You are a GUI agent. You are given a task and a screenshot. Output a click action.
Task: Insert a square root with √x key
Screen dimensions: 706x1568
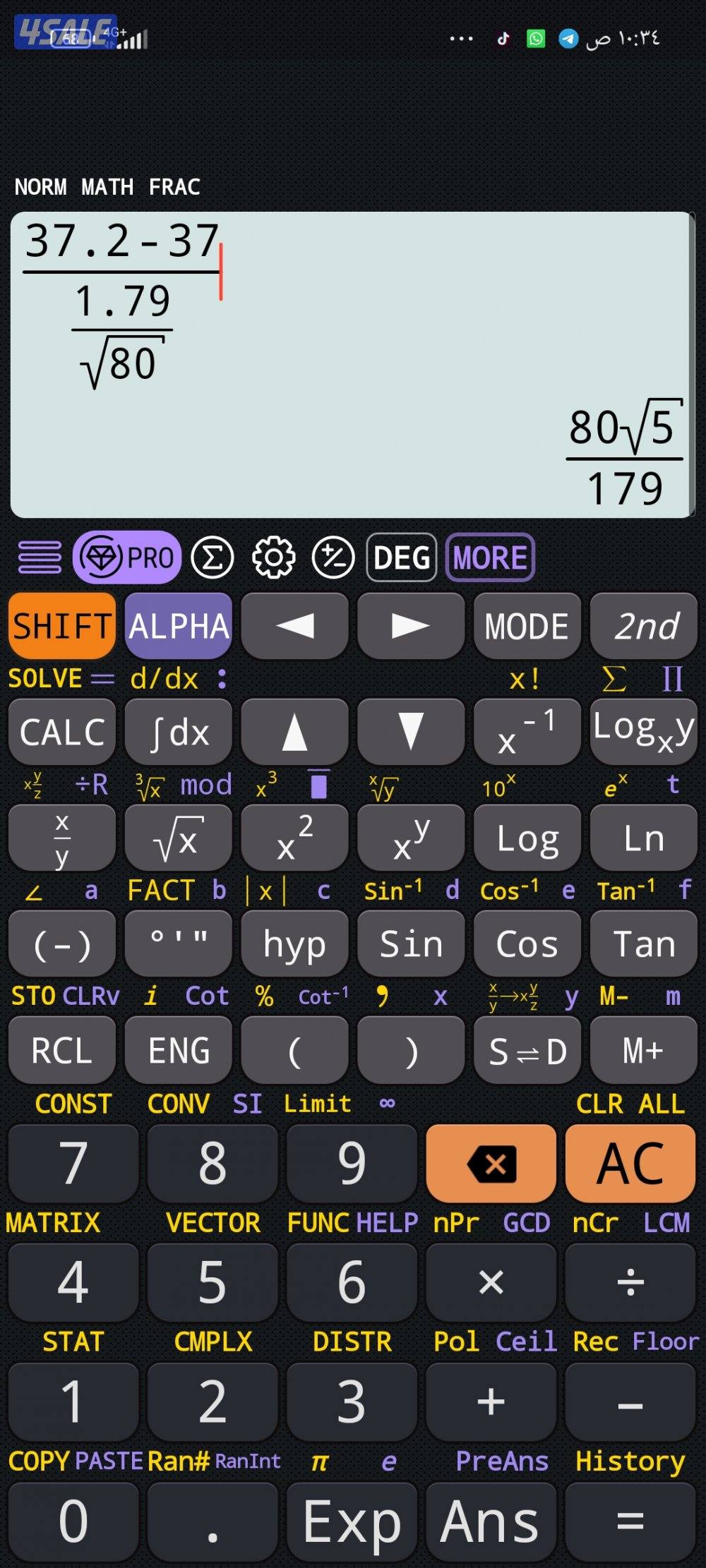[179, 838]
